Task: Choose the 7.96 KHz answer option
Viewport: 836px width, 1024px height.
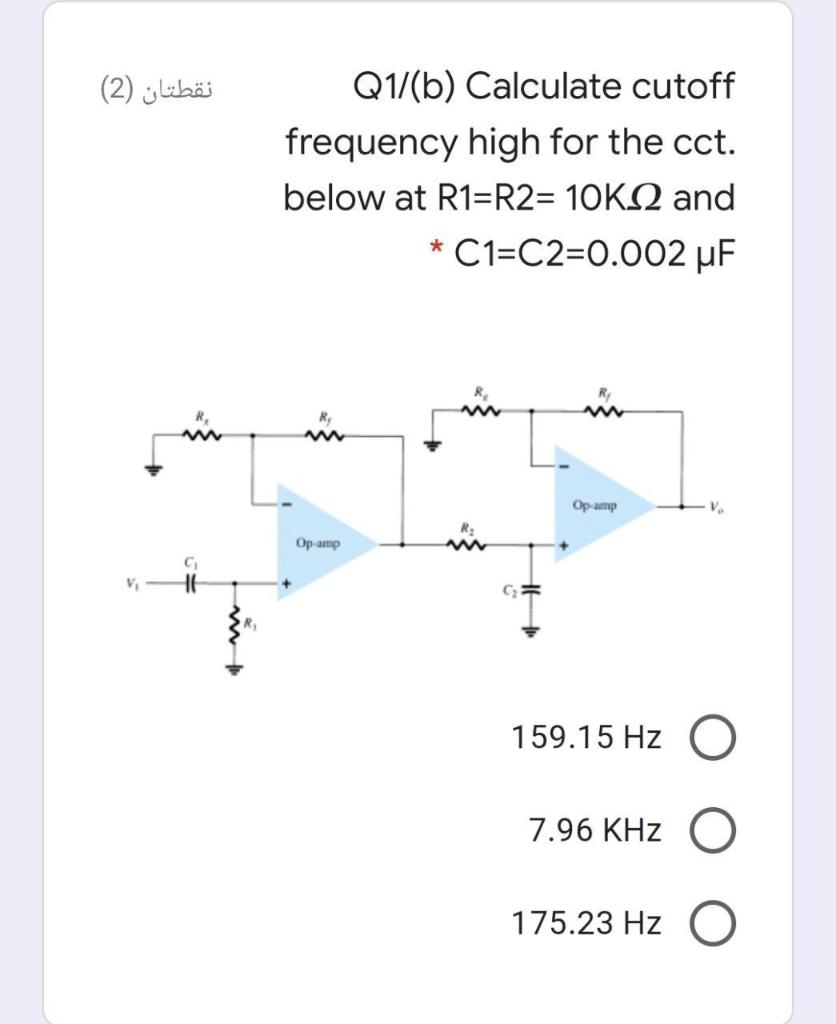Action: [716, 828]
